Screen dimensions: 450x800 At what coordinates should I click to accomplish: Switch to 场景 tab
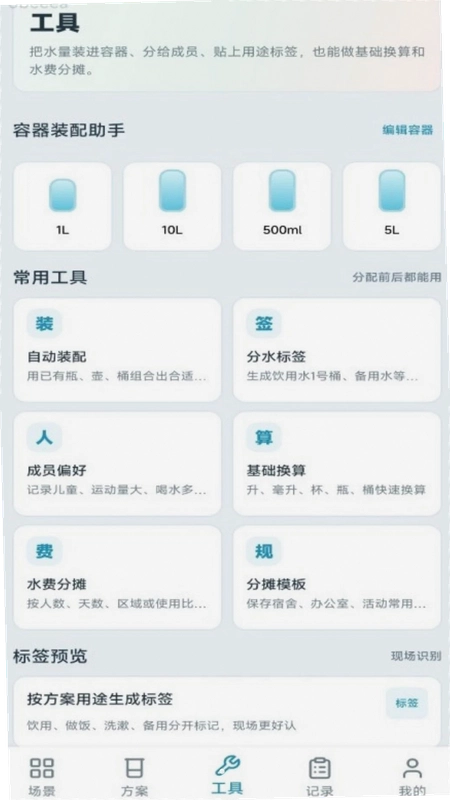(42, 777)
